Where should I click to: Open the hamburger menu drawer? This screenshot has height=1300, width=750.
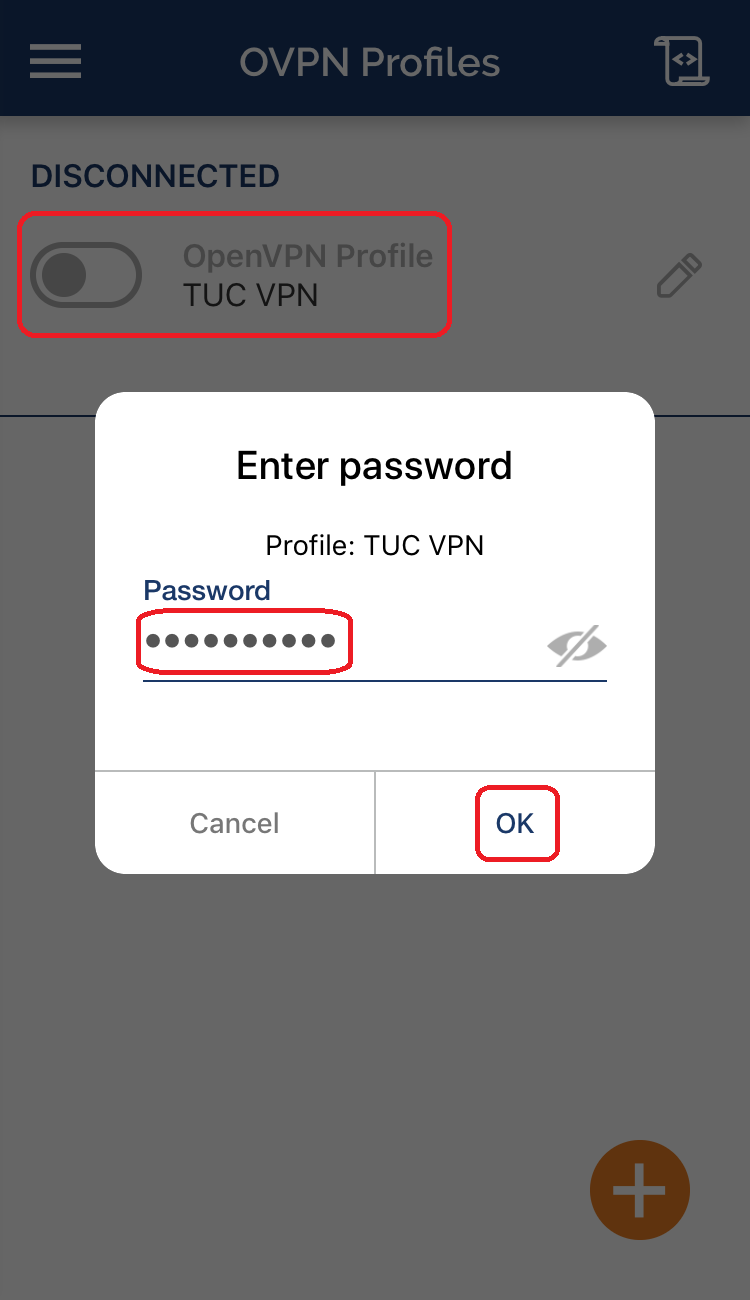(x=55, y=62)
